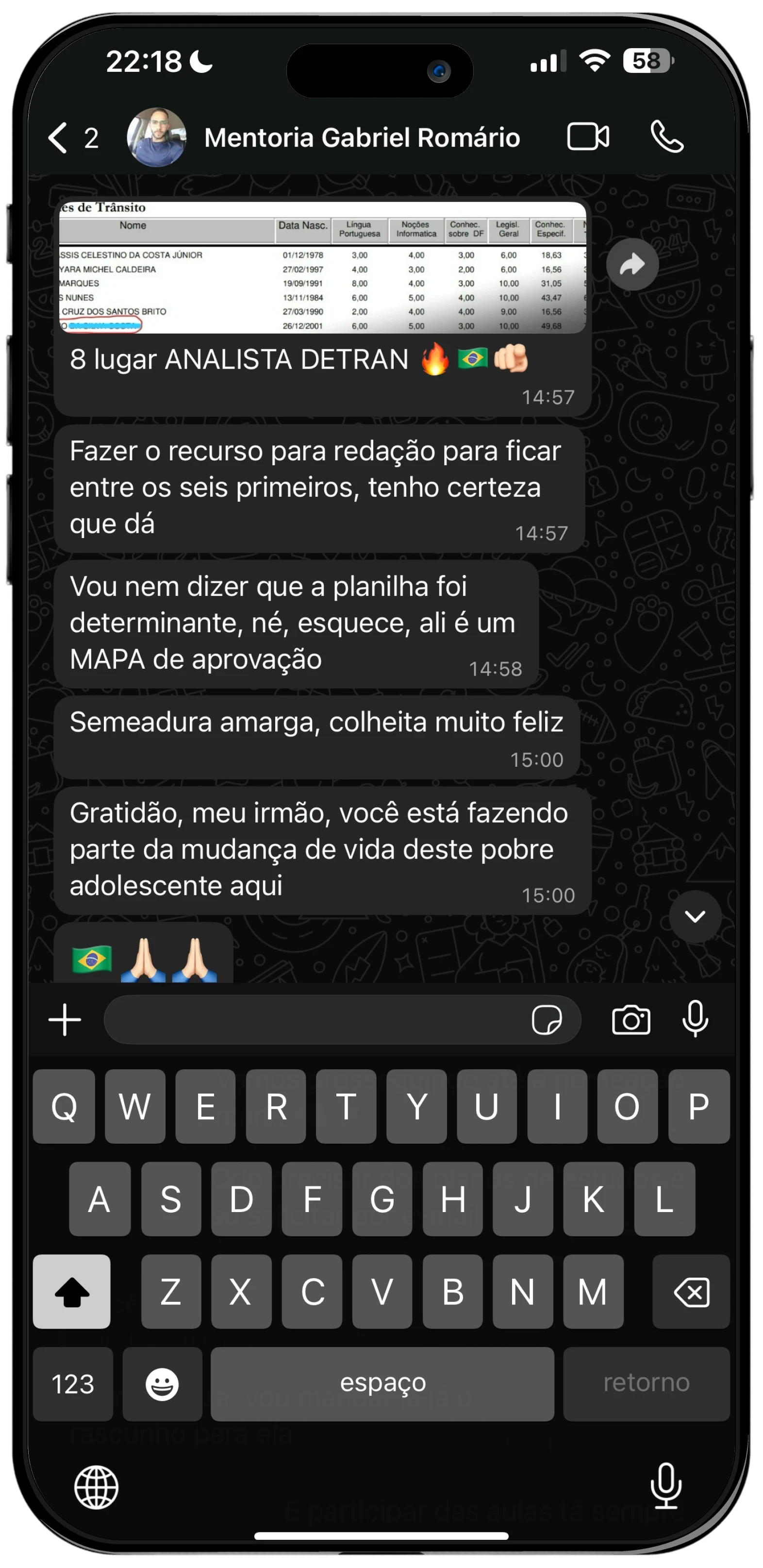Screen dimensions: 763x1568
Task: Forward the DETRAN image message
Action: click(632, 264)
